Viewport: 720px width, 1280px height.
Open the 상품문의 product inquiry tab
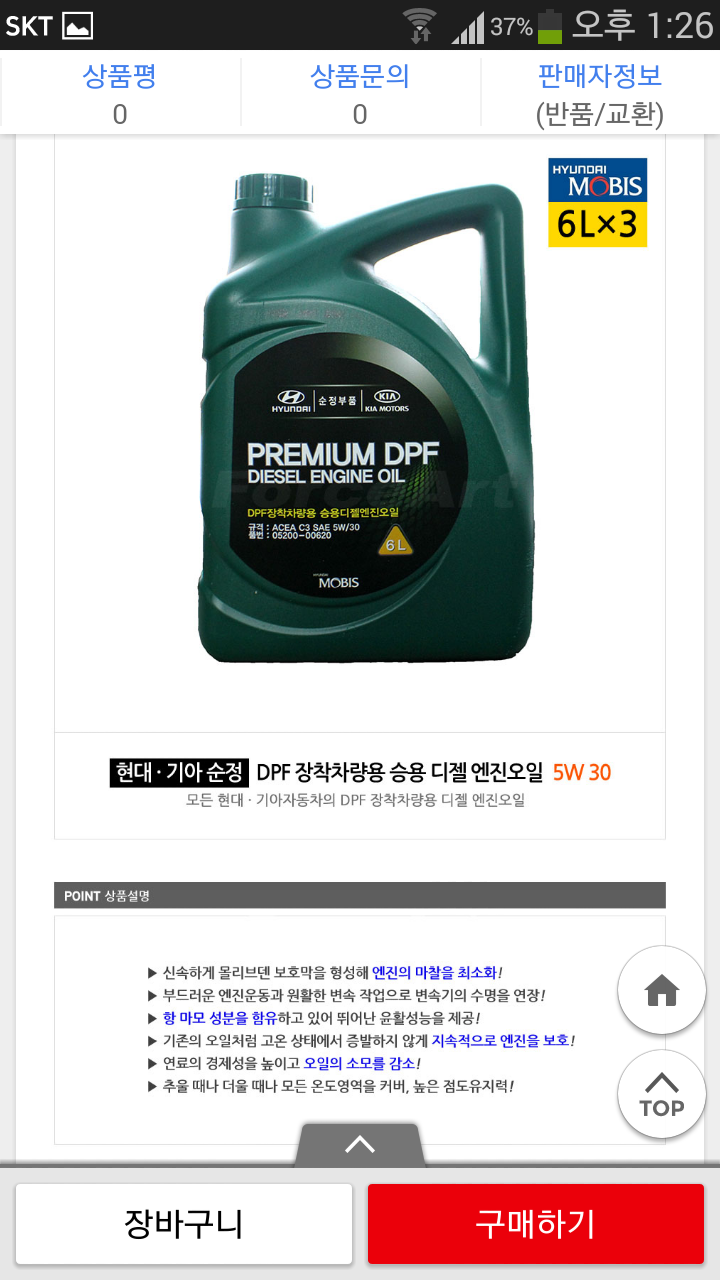pyautogui.click(x=360, y=94)
